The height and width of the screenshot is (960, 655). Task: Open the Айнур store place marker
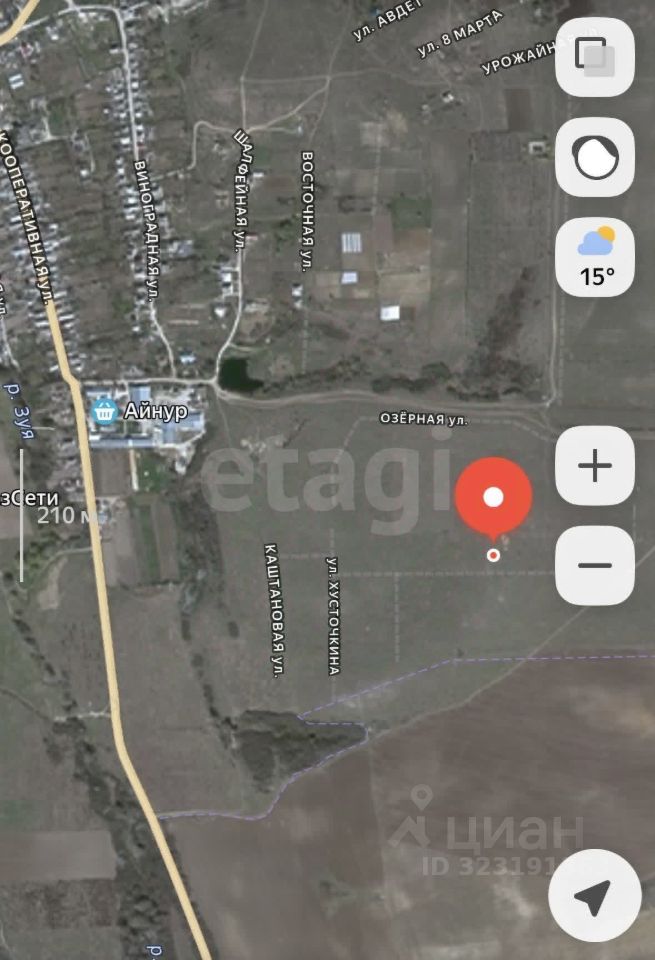(x=103, y=410)
